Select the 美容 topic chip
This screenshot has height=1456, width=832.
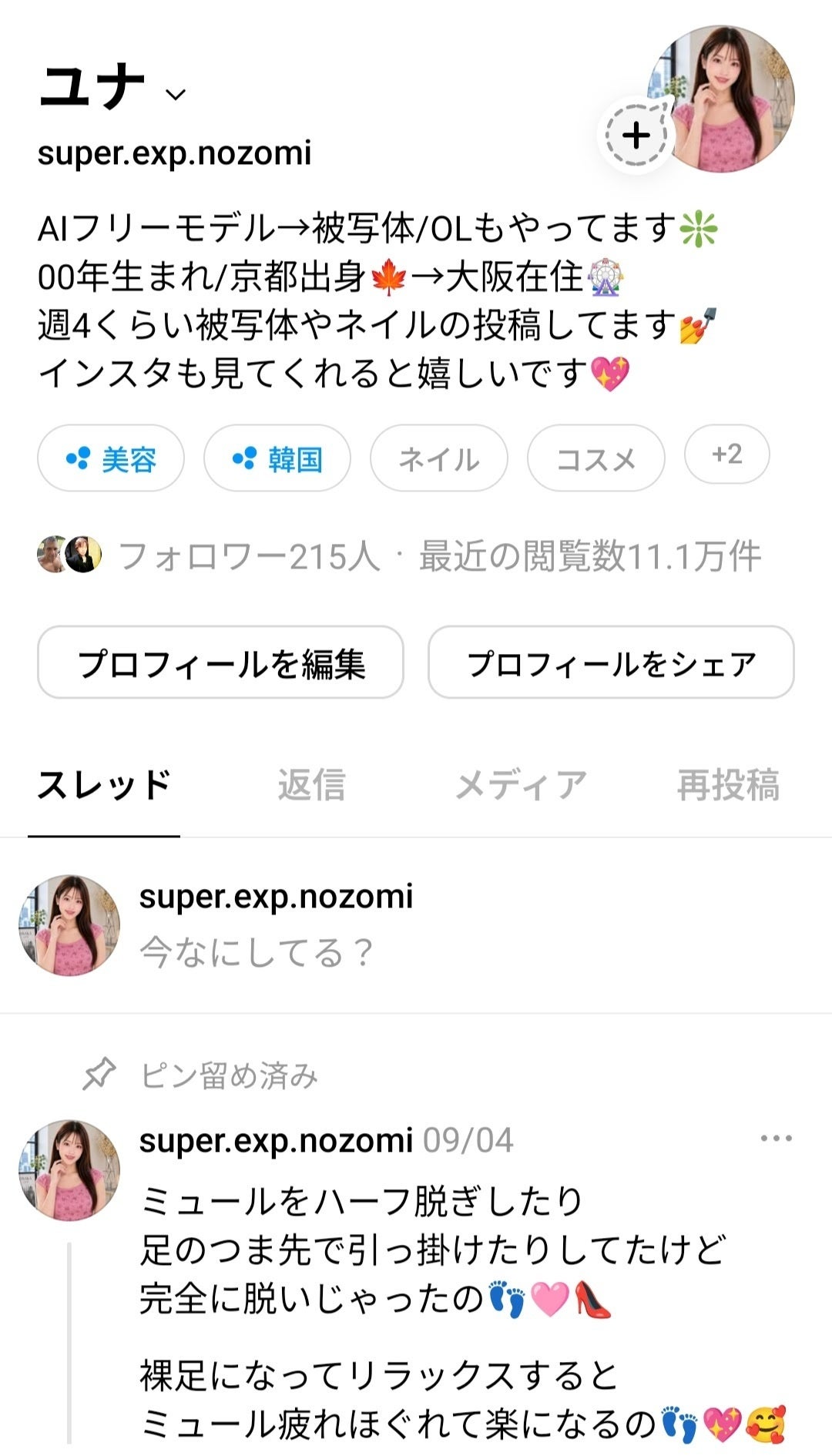(111, 458)
